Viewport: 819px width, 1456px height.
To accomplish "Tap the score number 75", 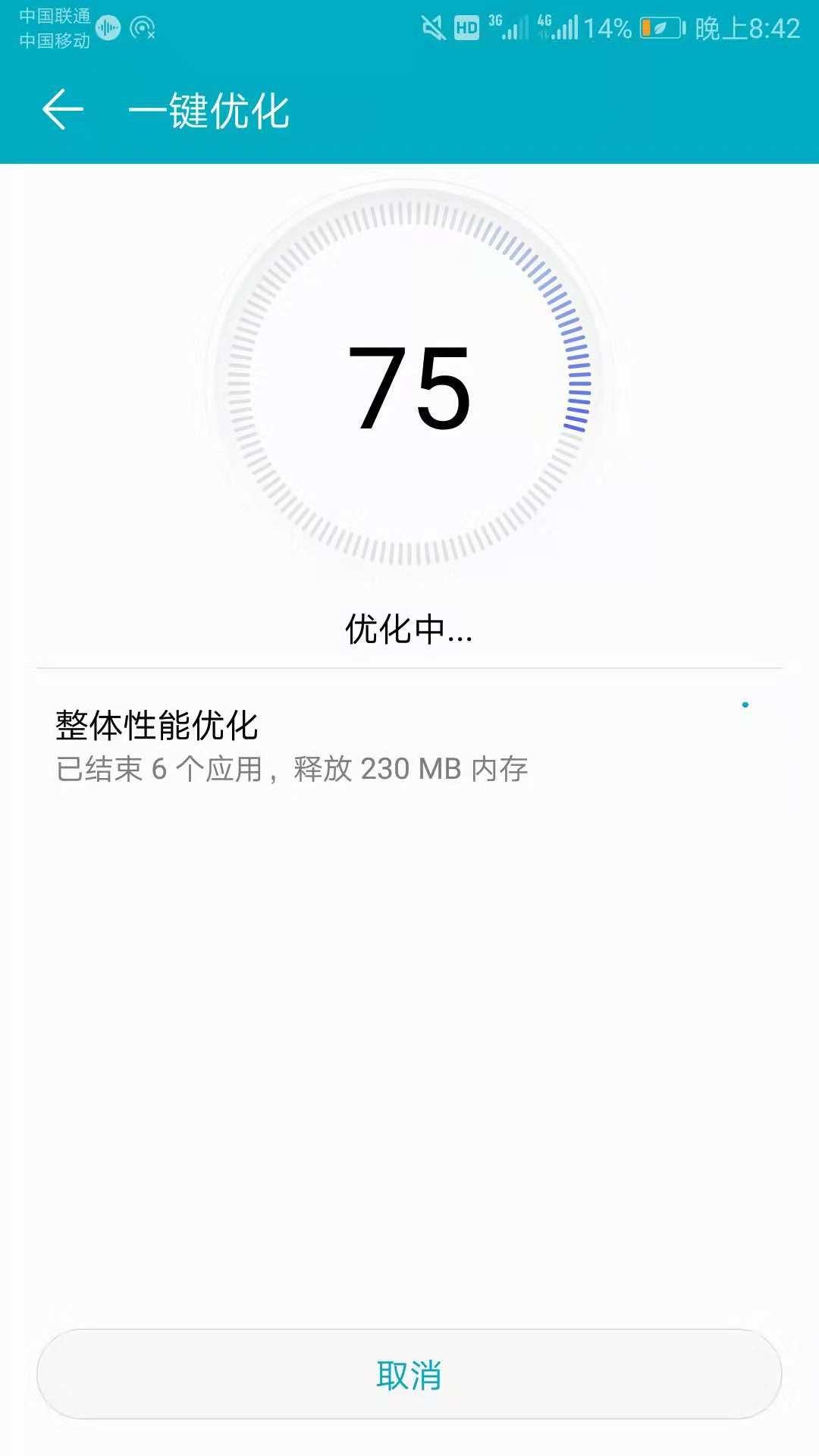I will point(409,387).
